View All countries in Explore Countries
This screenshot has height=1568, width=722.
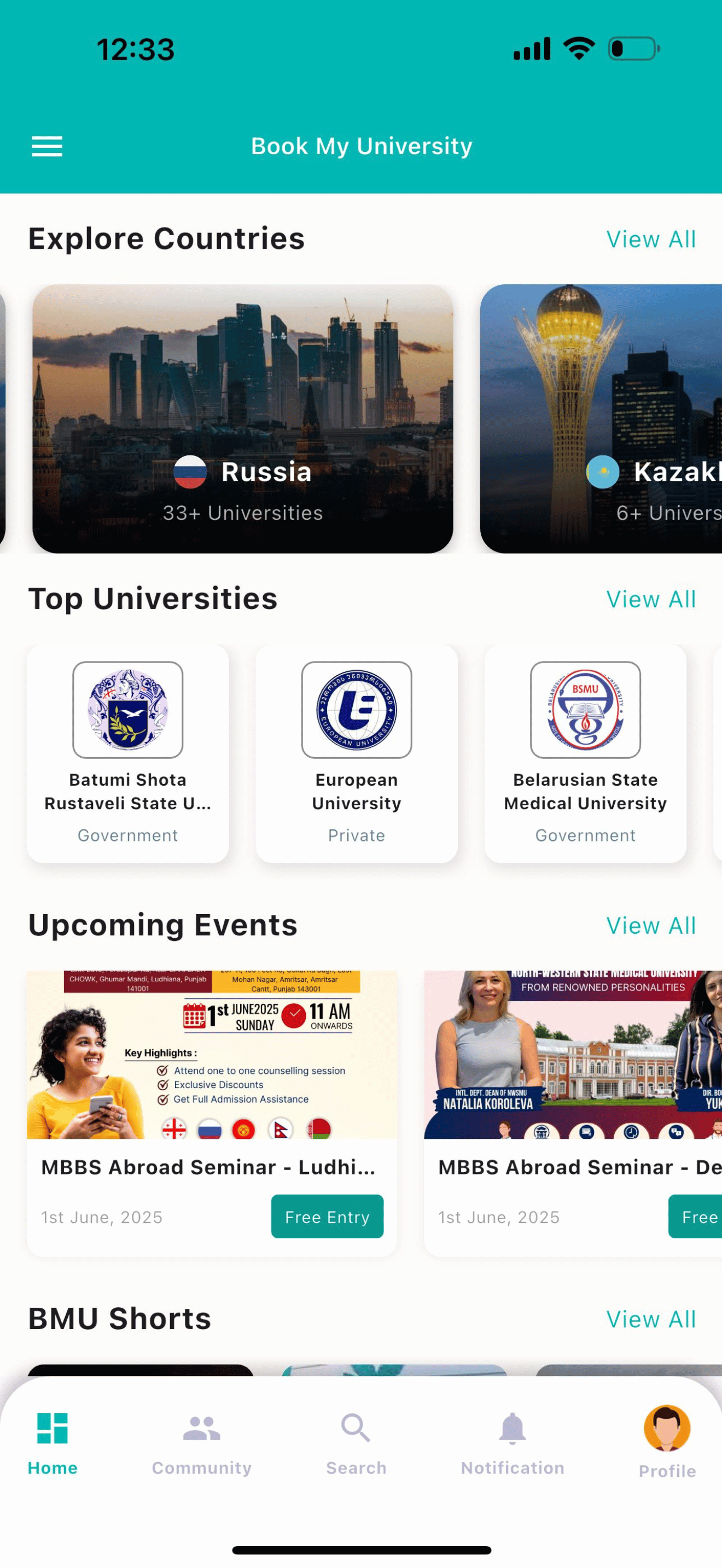point(651,239)
